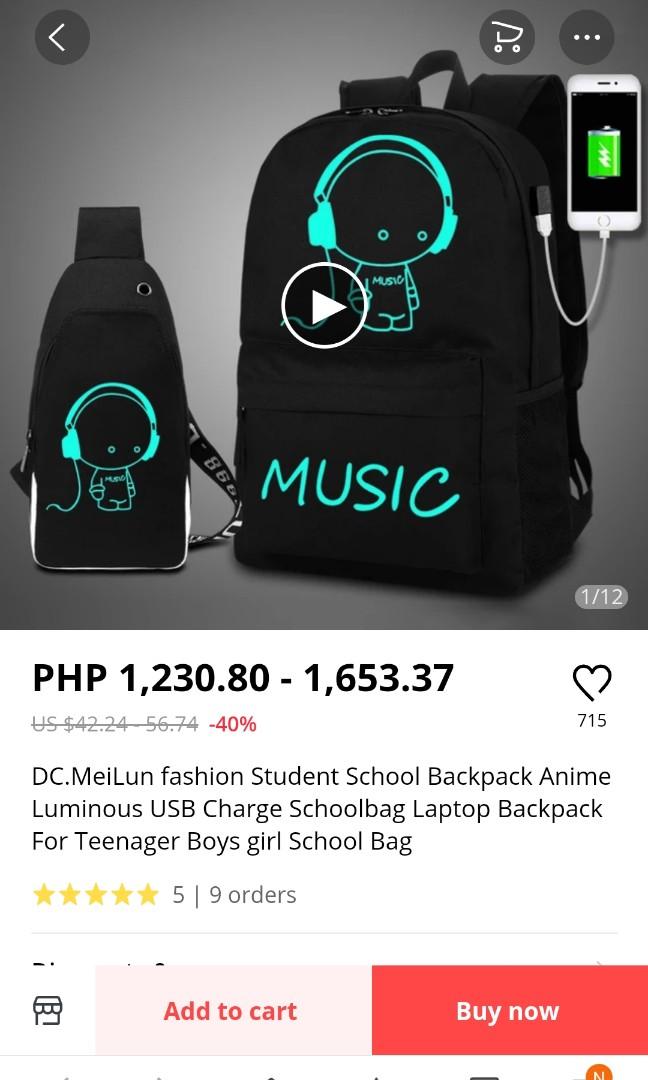
Task: Open the three-dot overflow menu
Action: click(x=587, y=38)
